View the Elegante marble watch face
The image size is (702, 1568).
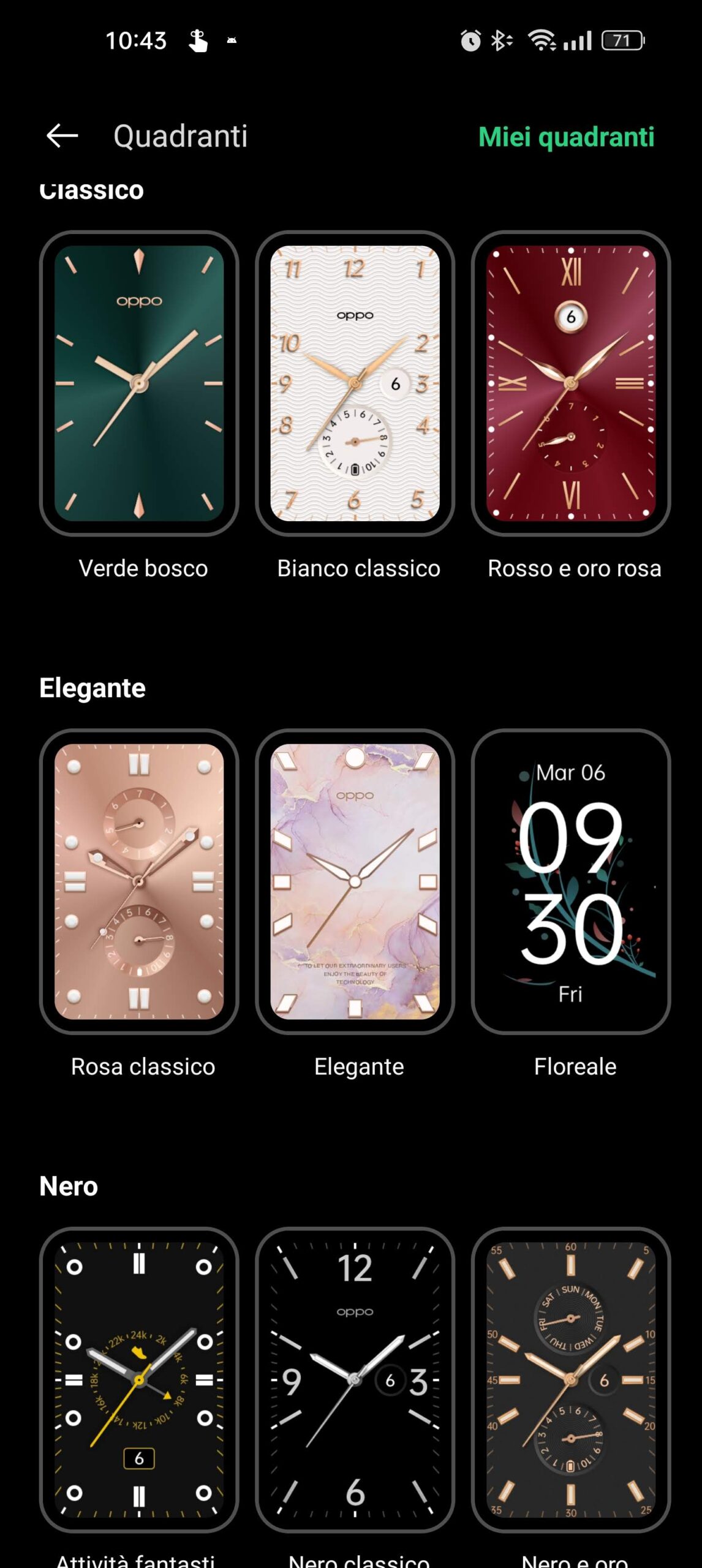[x=355, y=881]
